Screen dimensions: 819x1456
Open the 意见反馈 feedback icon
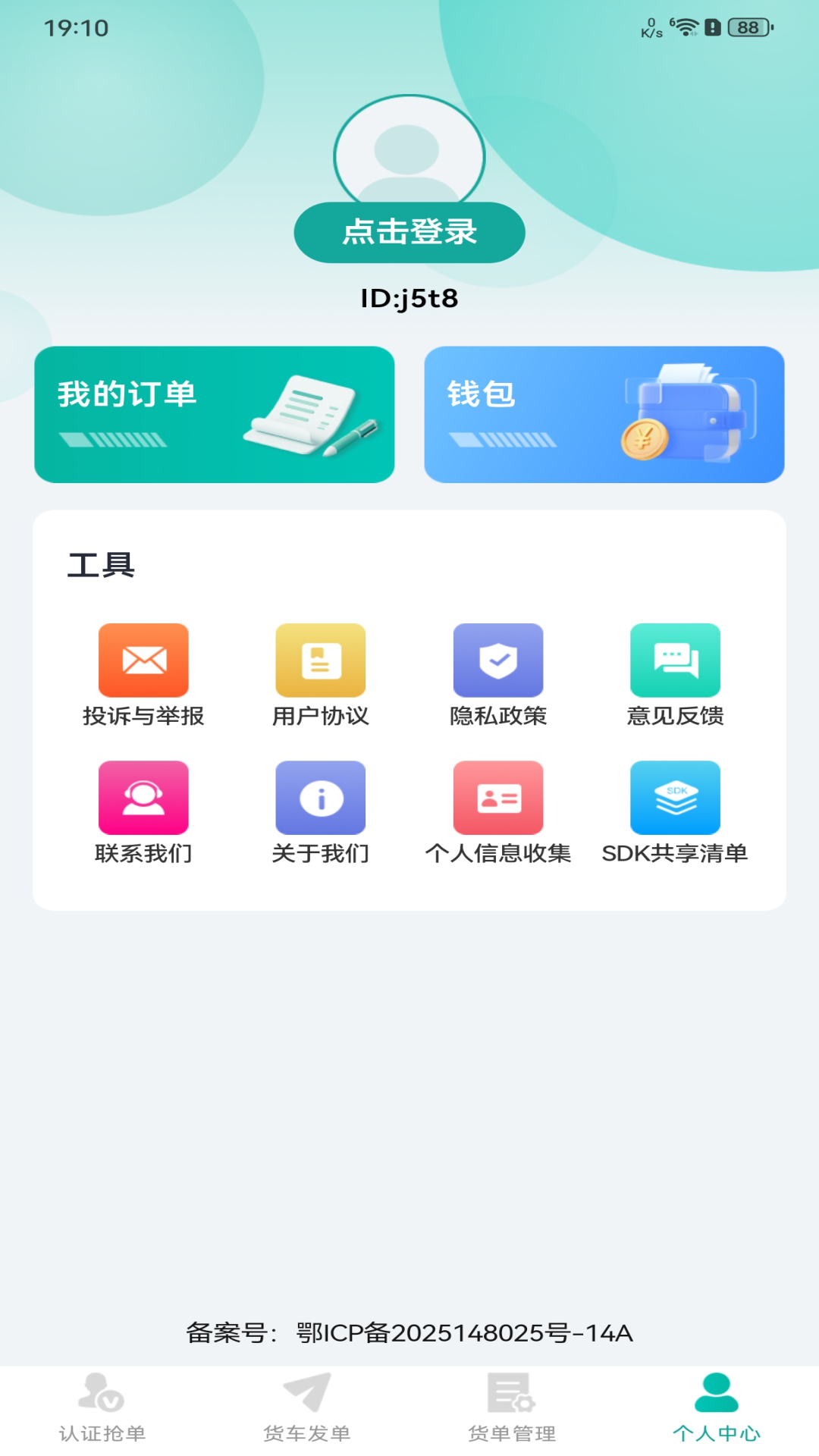point(675,658)
